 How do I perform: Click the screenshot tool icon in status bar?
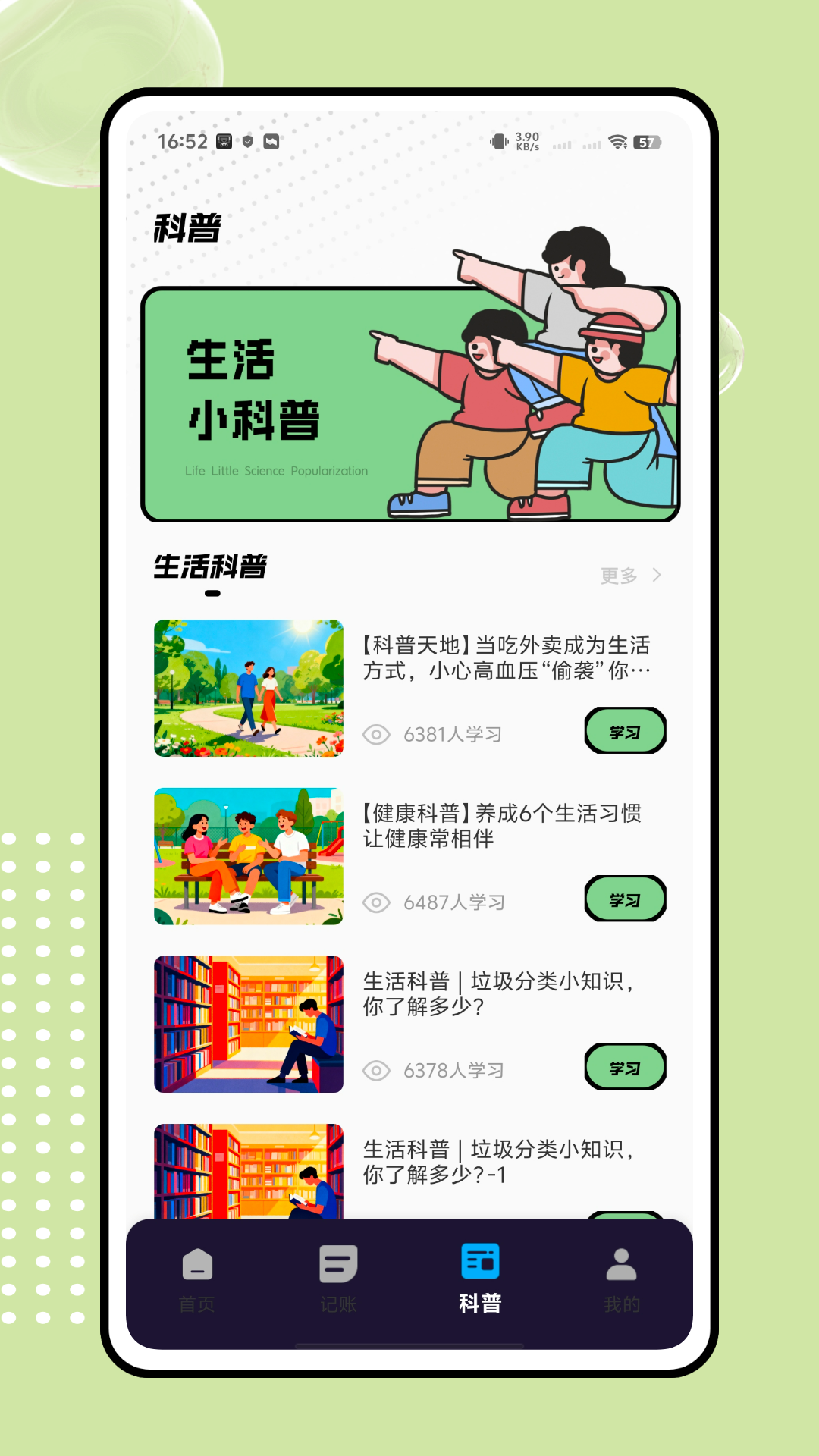(224, 142)
